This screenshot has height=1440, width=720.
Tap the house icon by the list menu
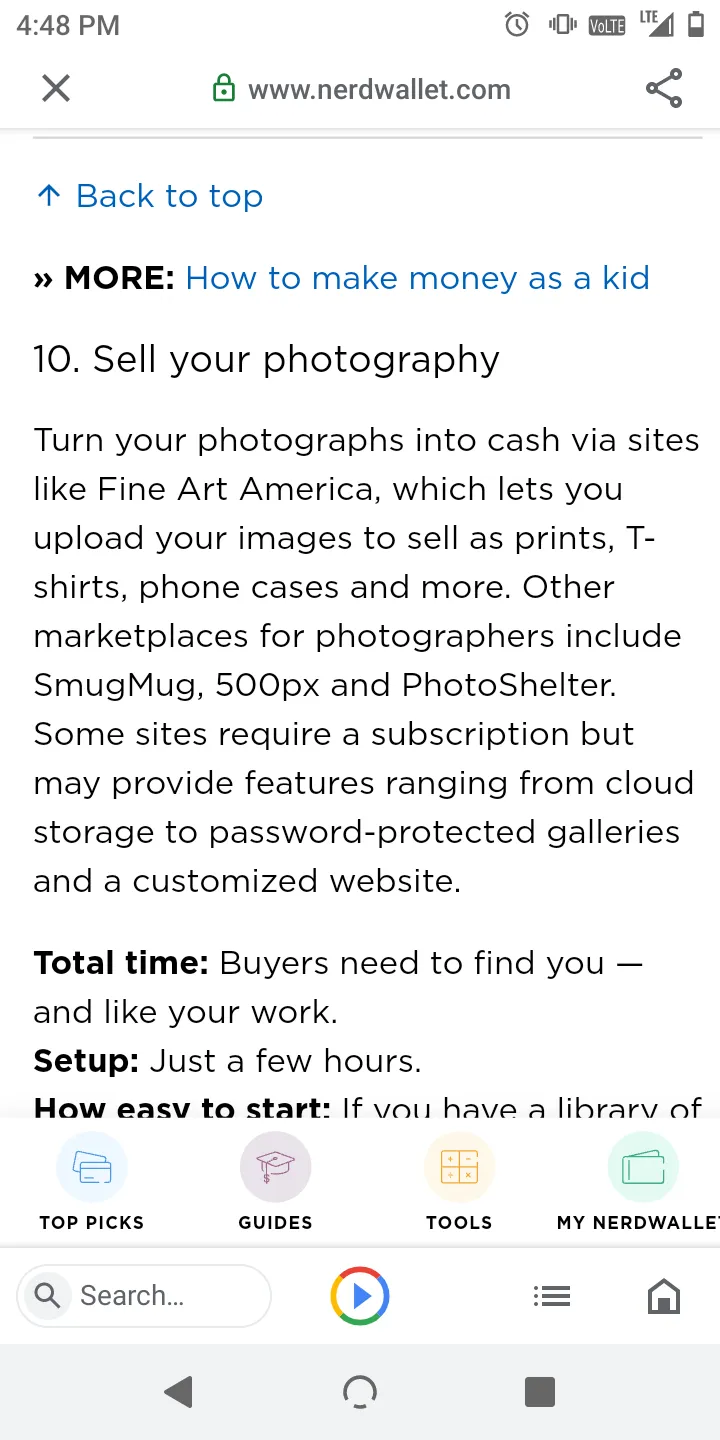[x=664, y=1296]
